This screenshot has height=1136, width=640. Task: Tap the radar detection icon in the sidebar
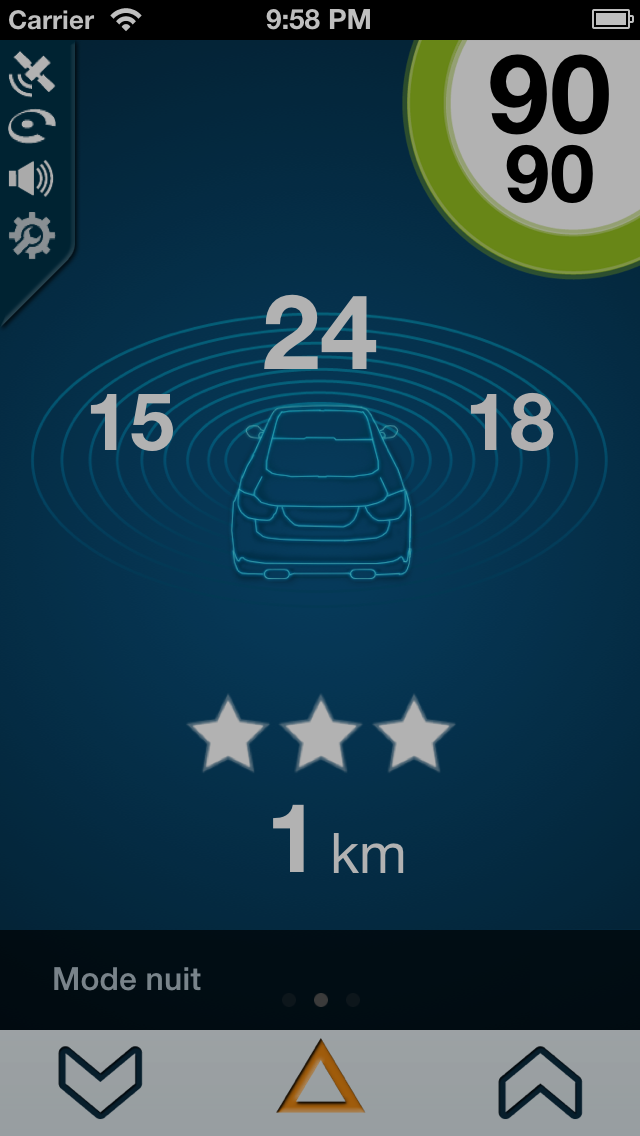pyautogui.click(x=31, y=126)
